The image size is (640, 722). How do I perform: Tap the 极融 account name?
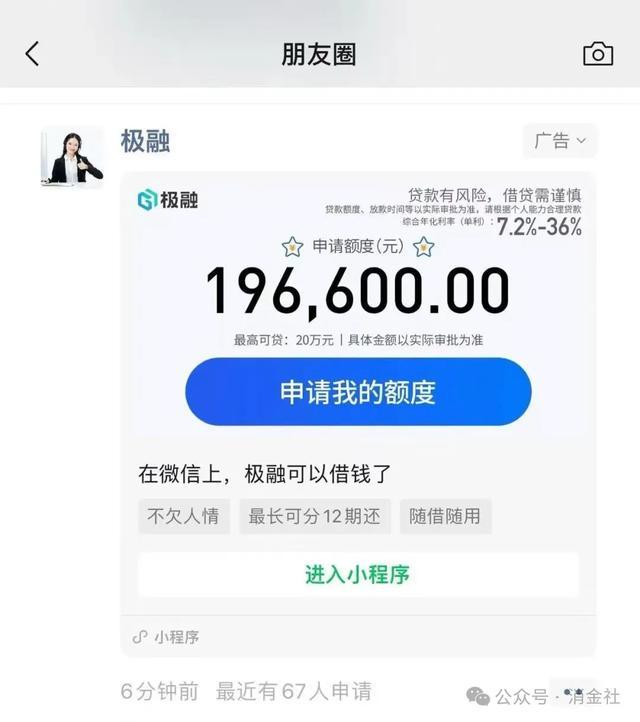pos(145,141)
